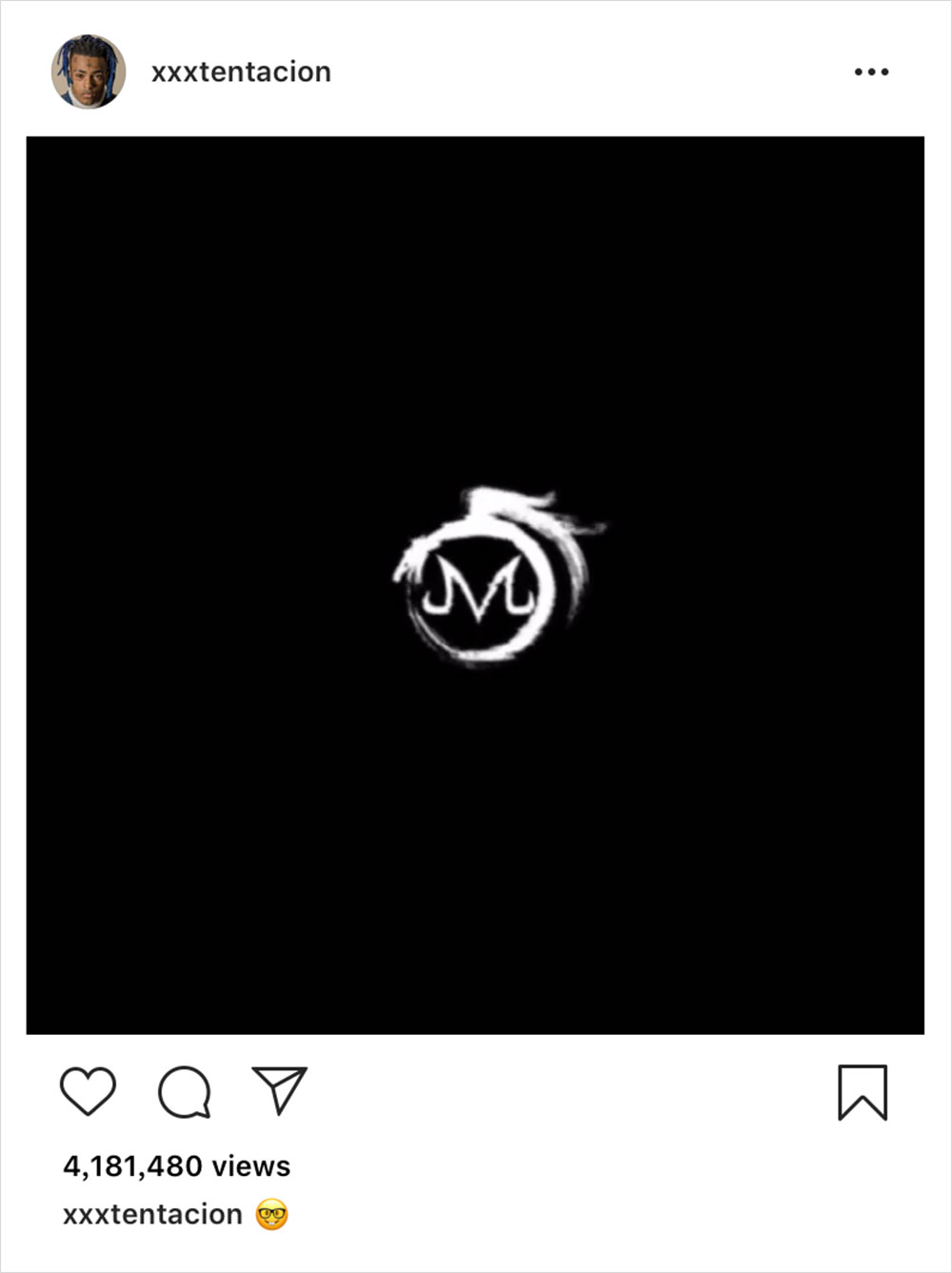Bookmark this post
This screenshot has width=952, height=1273.
tap(863, 1092)
